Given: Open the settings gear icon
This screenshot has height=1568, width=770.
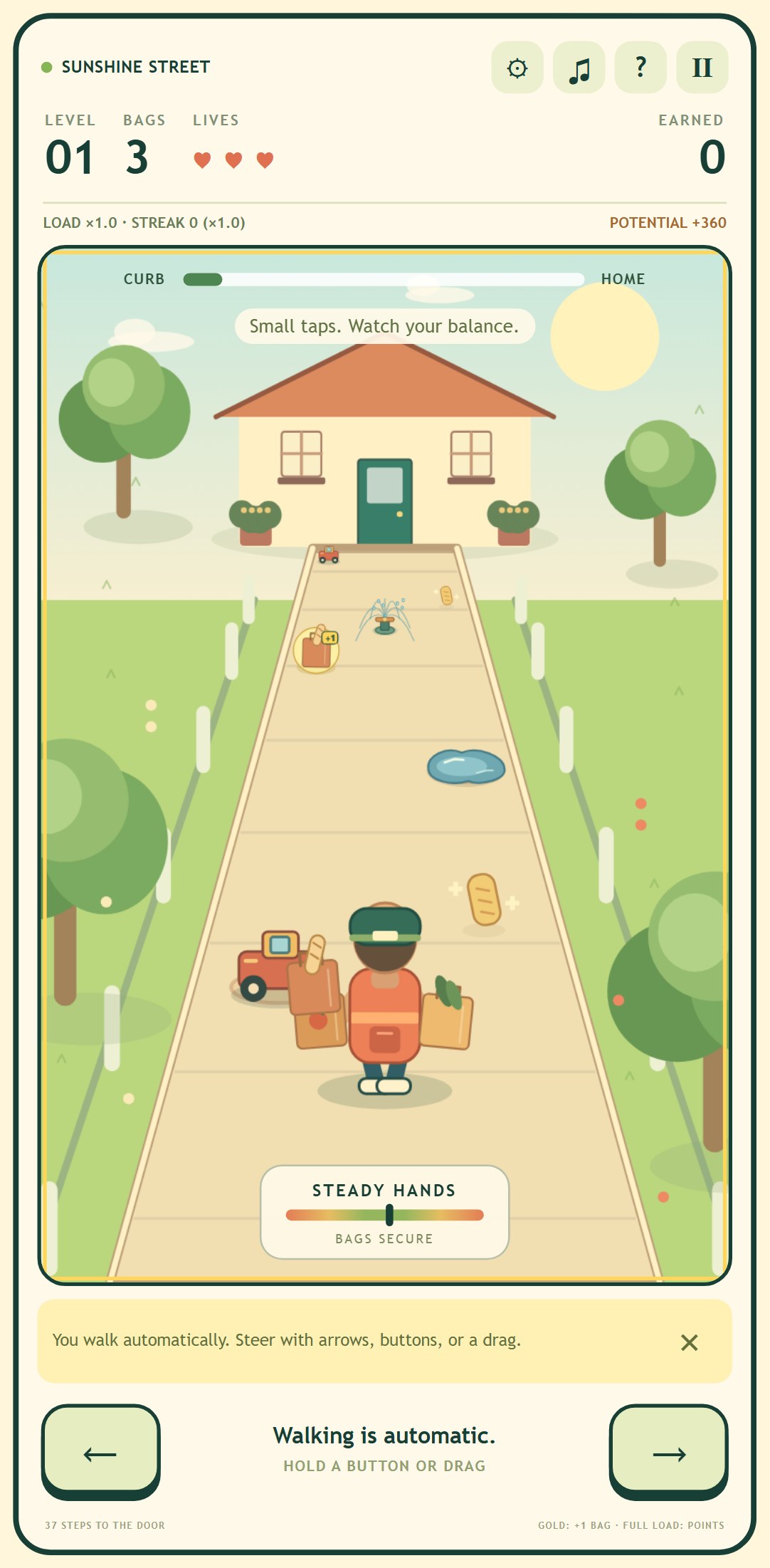Looking at the screenshot, I should pos(517,68).
